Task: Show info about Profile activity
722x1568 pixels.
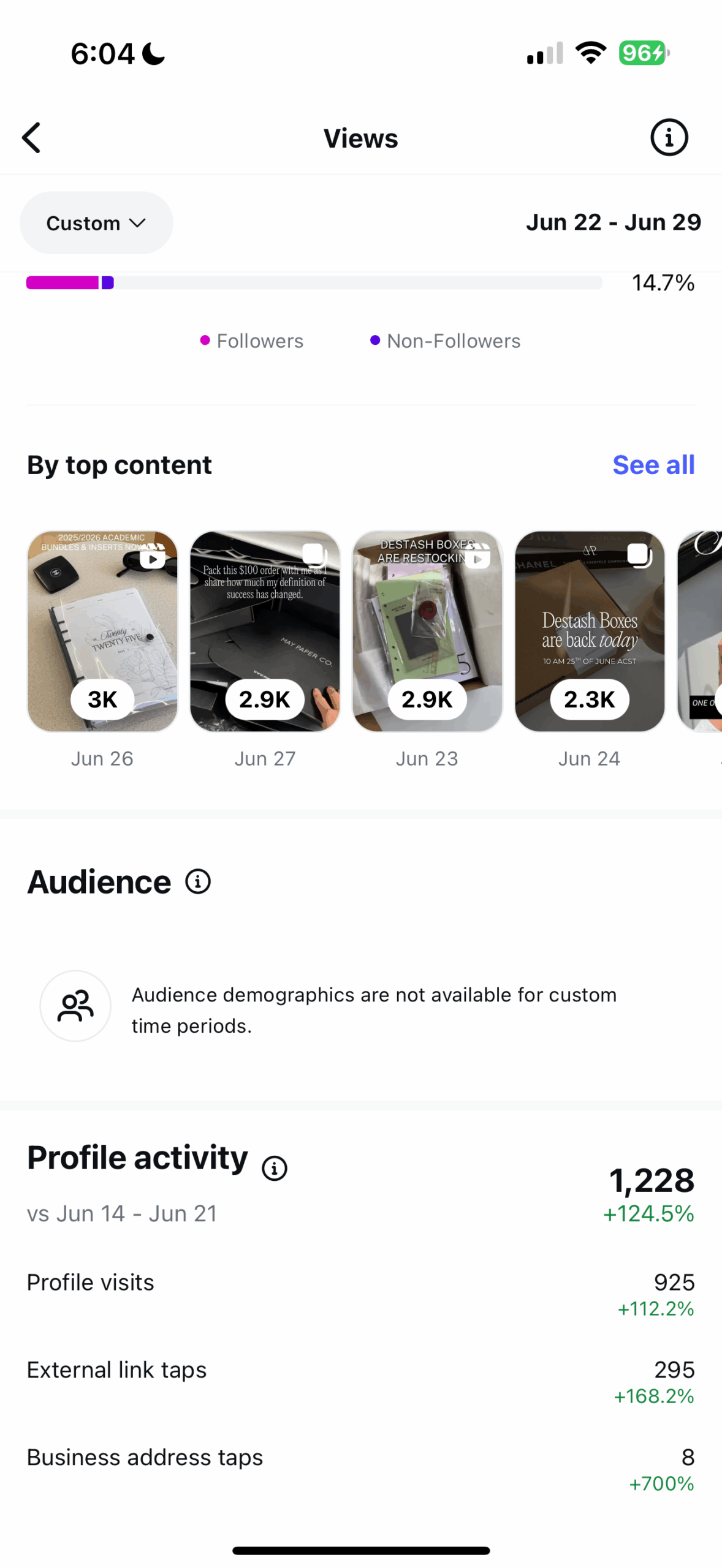Action: pos(274,1168)
